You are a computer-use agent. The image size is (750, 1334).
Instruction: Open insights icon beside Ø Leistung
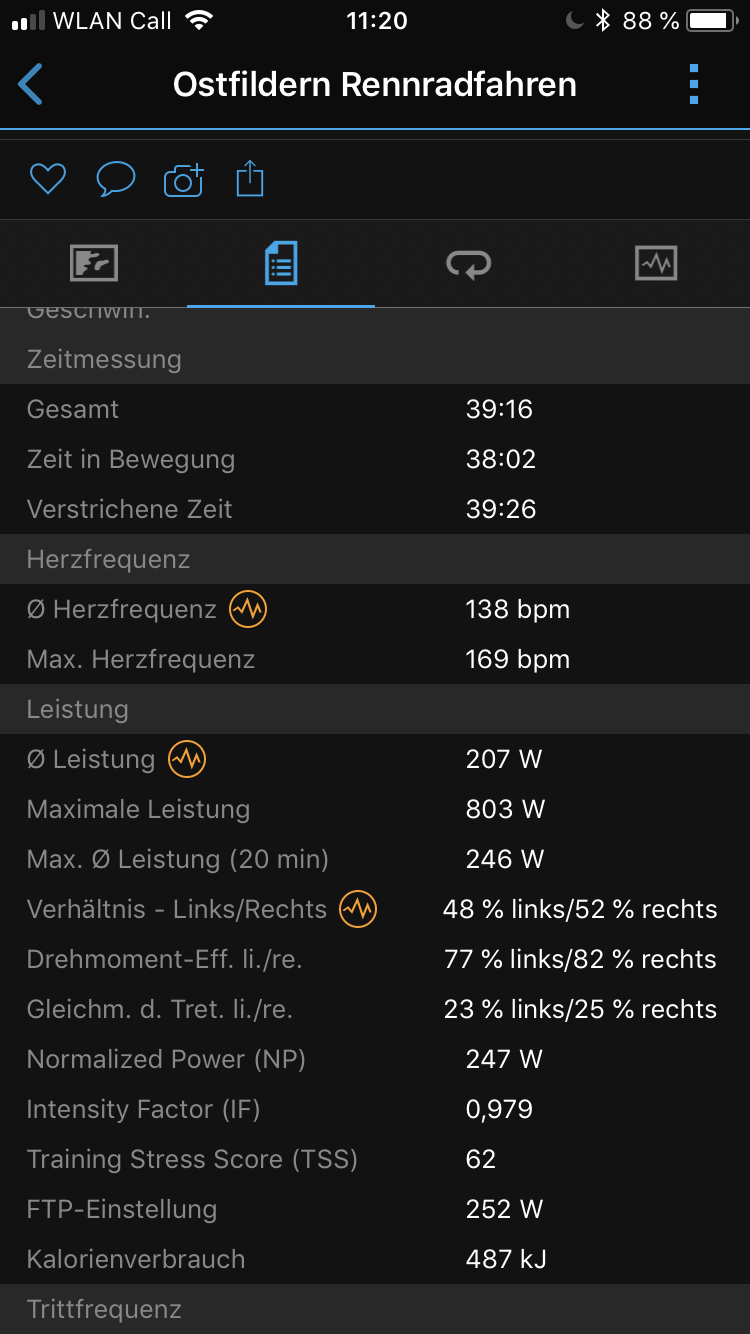(187, 759)
